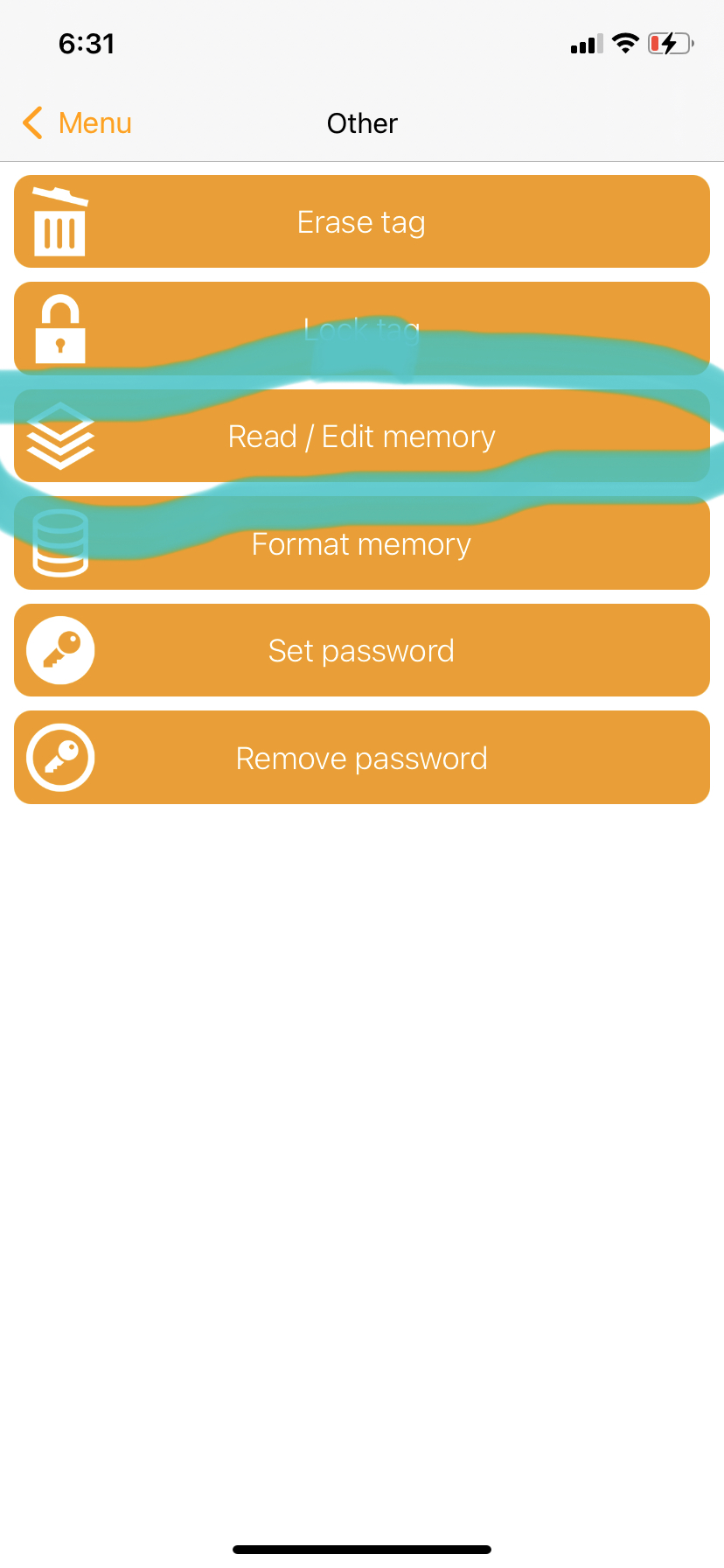This screenshot has height=1568, width=724.
Task: Select Set password
Action: point(361,650)
